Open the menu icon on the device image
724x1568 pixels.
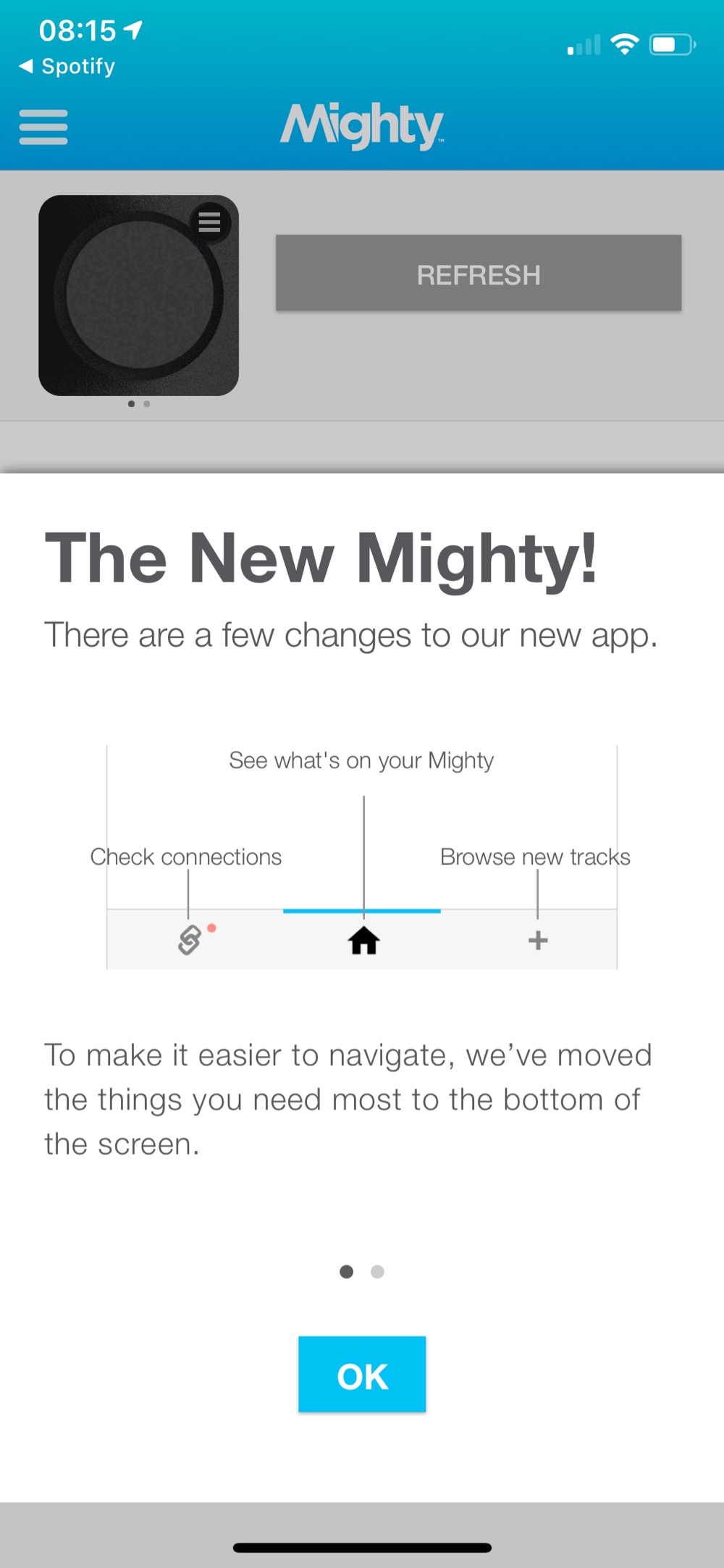[209, 222]
